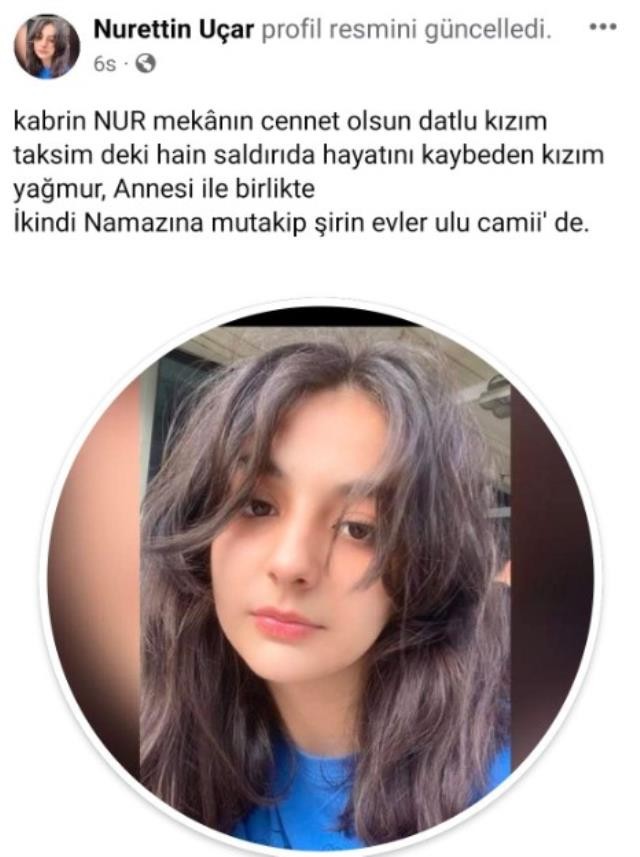View the updated profile picture full size
640x857 pixels.
(320, 580)
